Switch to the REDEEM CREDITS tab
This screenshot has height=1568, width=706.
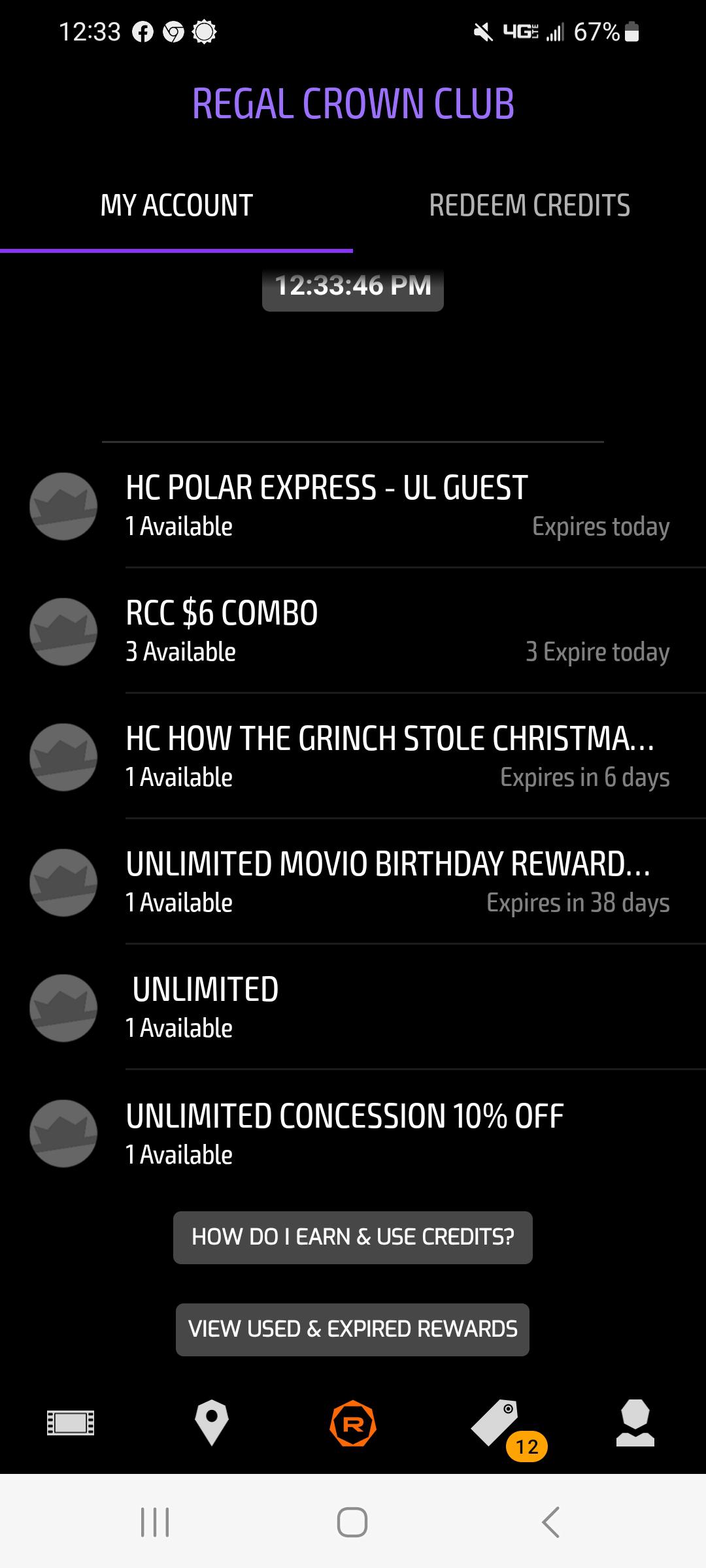click(x=529, y=204)
